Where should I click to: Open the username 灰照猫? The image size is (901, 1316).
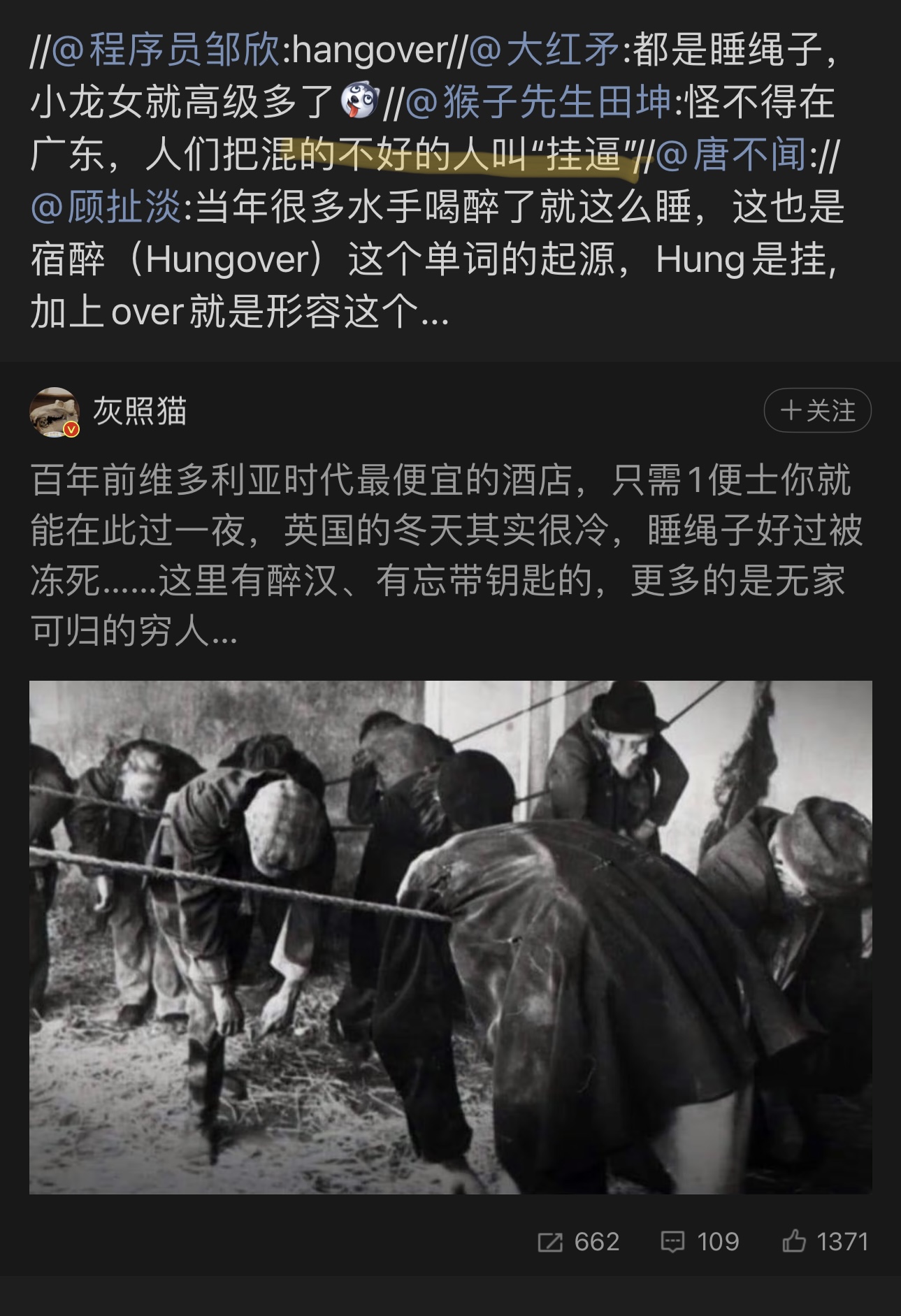click(x=140, y=411)
